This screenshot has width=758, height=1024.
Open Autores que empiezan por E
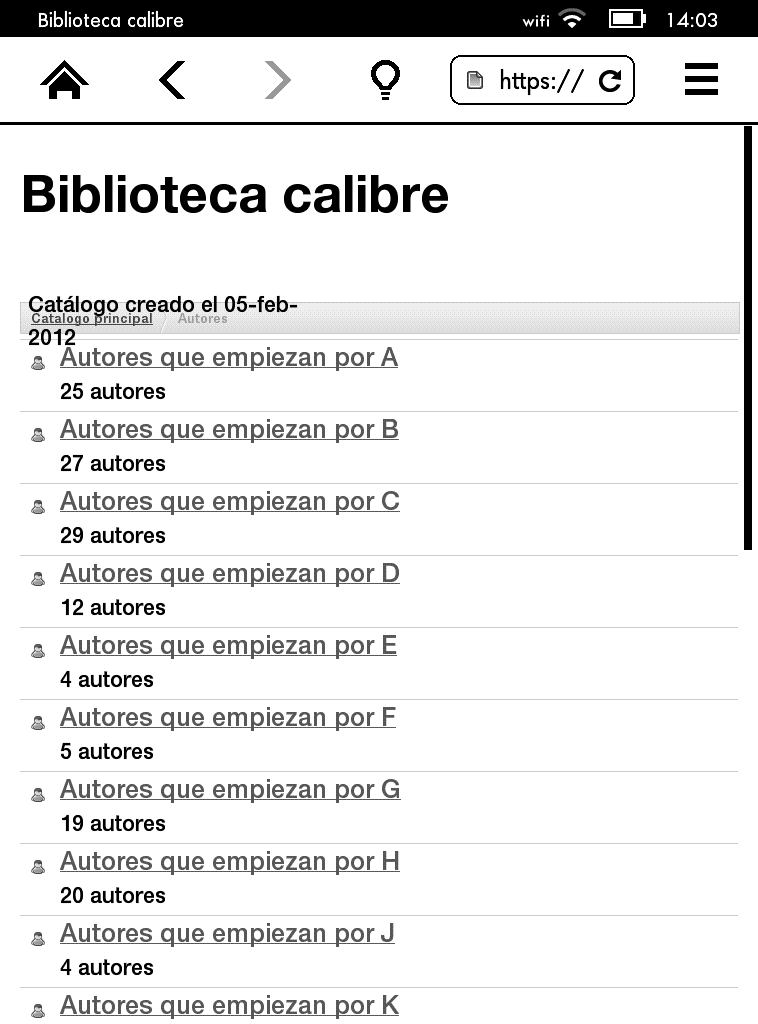228,646
